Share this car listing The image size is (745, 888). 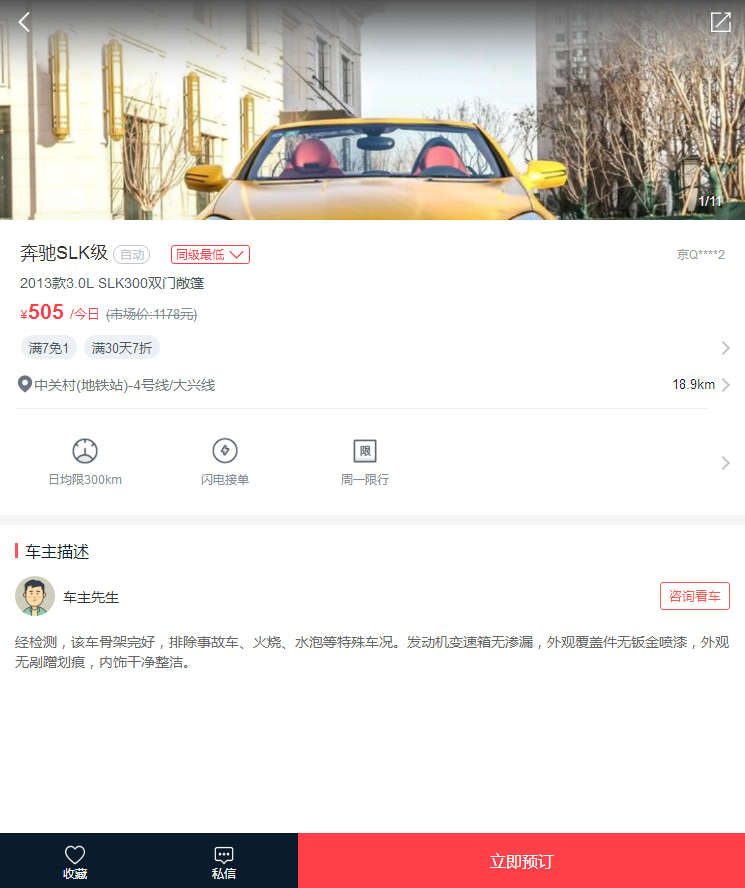tap(720, 22)
